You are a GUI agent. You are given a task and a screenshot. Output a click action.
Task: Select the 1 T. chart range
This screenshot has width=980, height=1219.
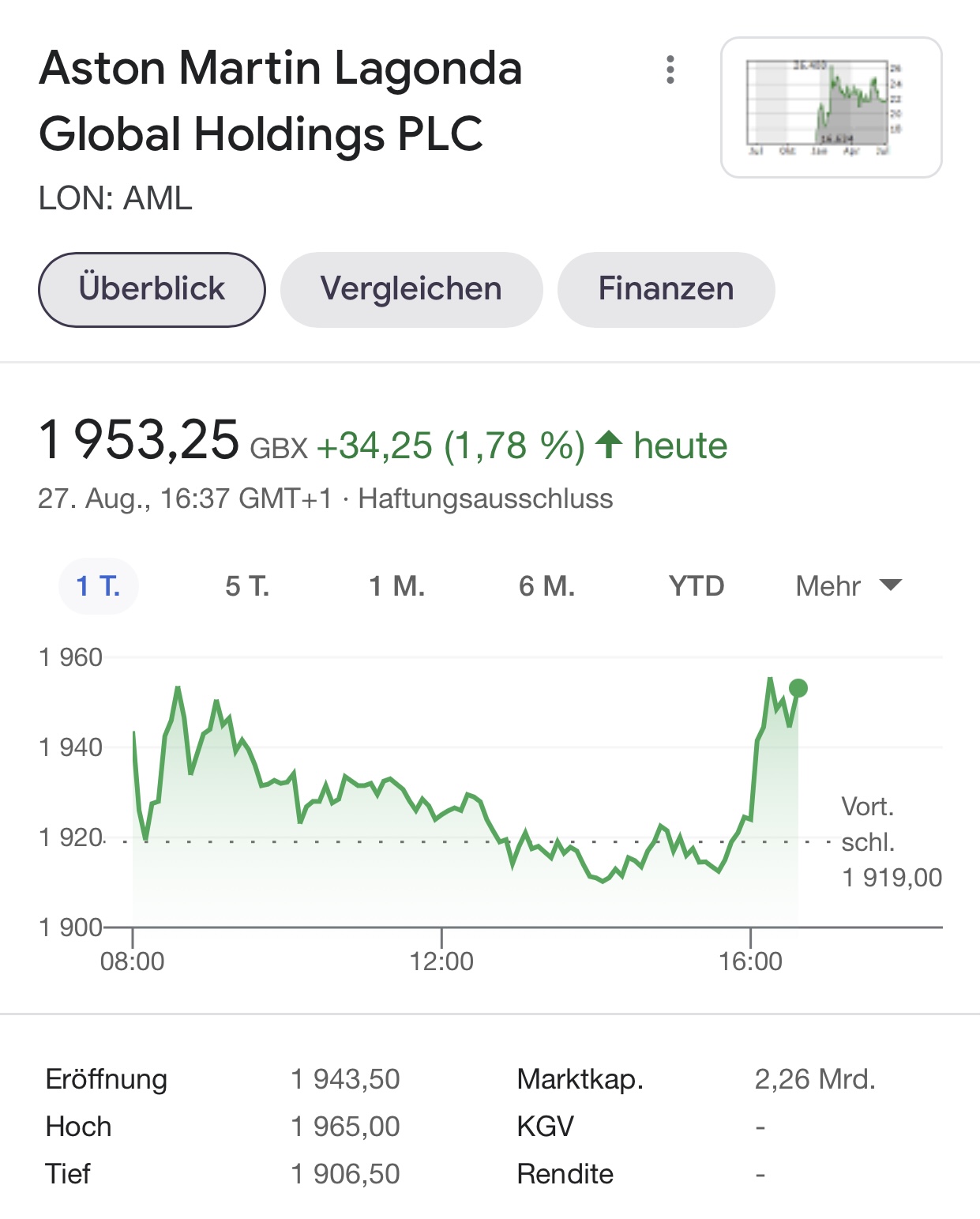tap(99, 586)
